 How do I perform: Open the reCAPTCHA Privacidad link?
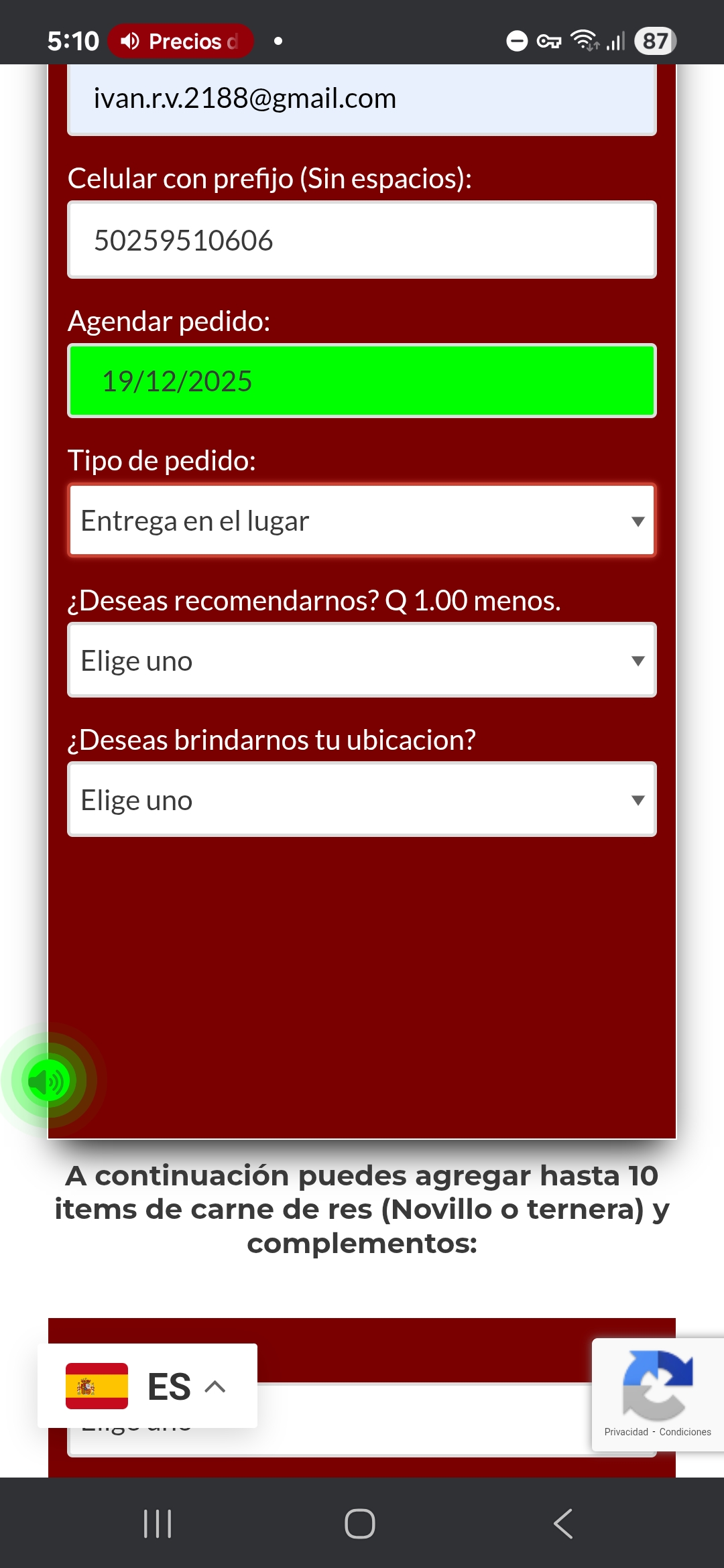tap(626, 1432)
